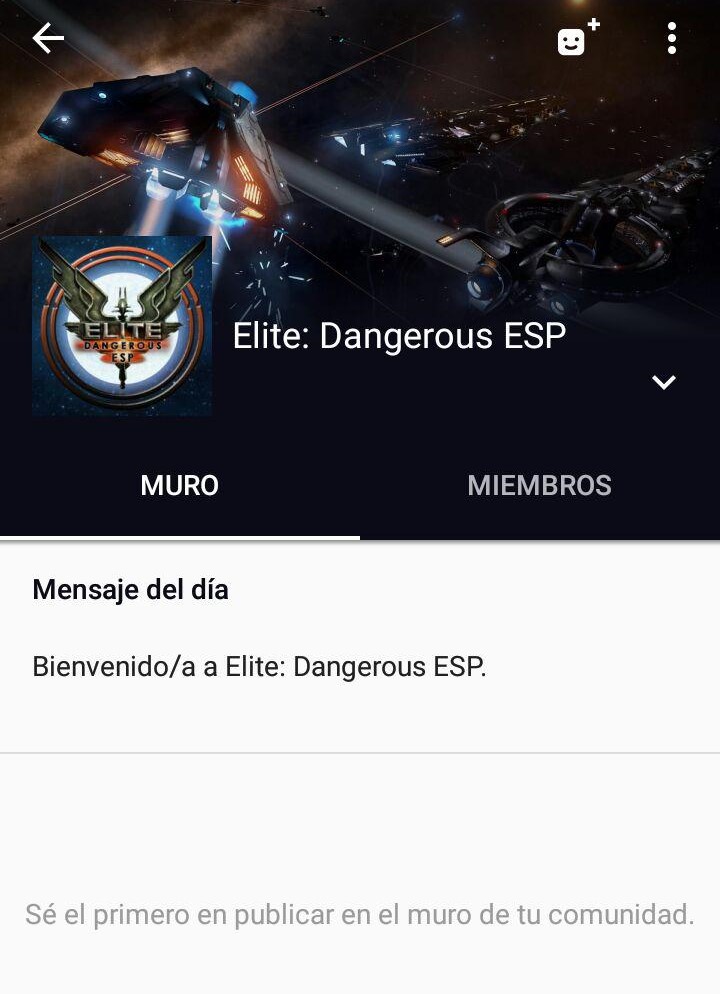Tap the invite friends smiley icon
Image resolution: width=720 pixels, height=994 pixels.
pyautogui.click(x=575, y=39)
